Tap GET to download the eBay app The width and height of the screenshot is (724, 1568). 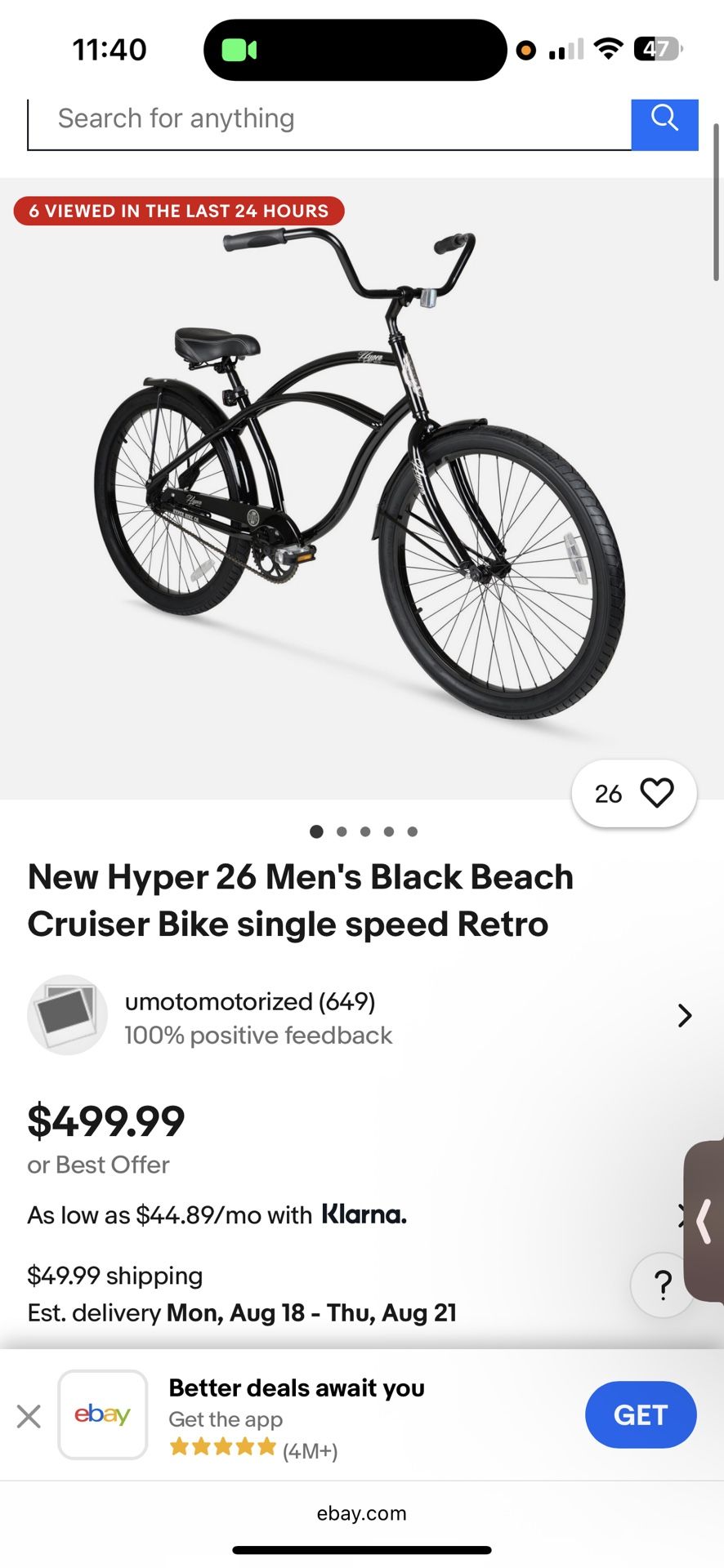tap(641, 1415)
